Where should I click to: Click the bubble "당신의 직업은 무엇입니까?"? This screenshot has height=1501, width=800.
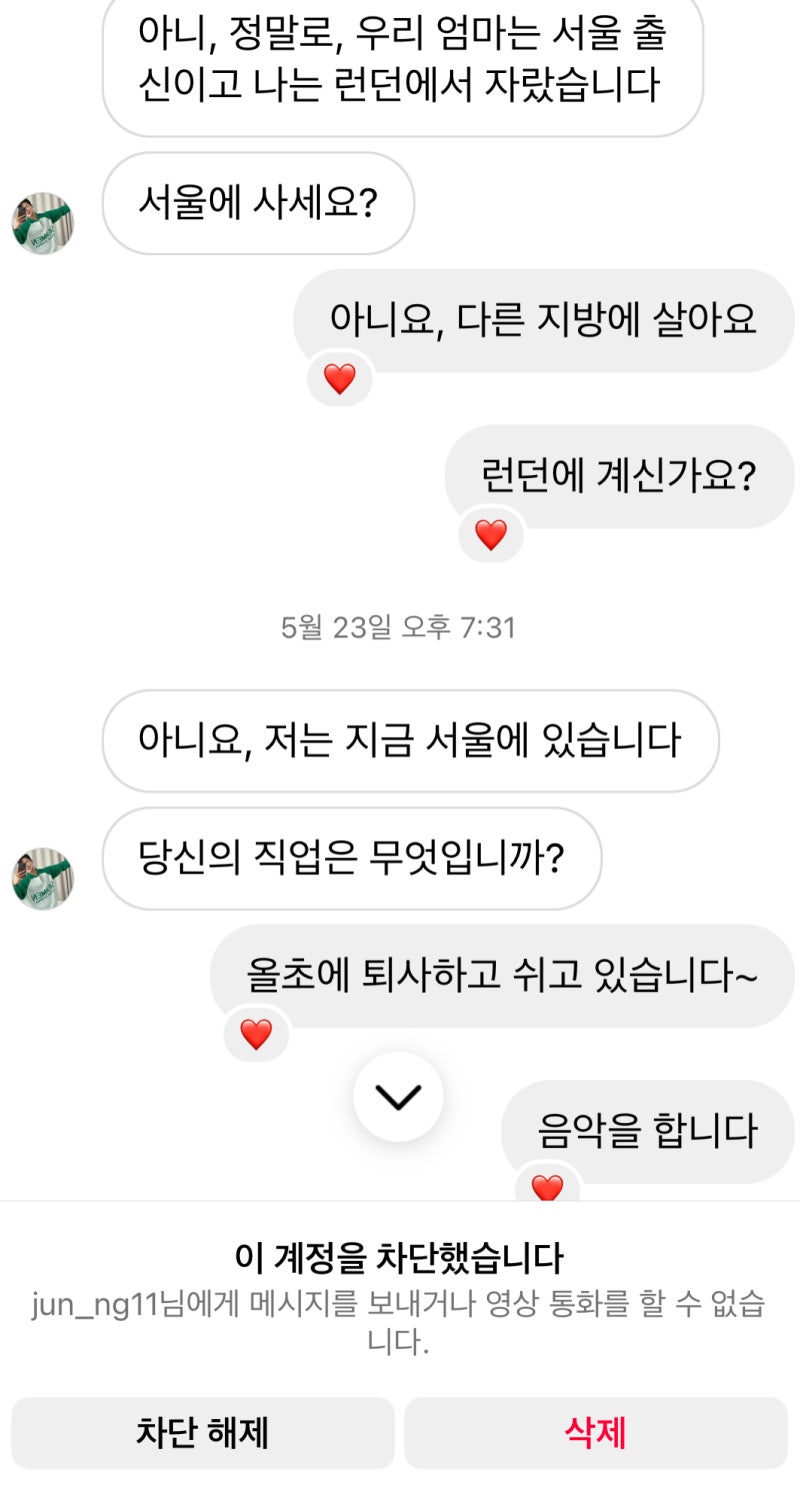click(351, 858)
